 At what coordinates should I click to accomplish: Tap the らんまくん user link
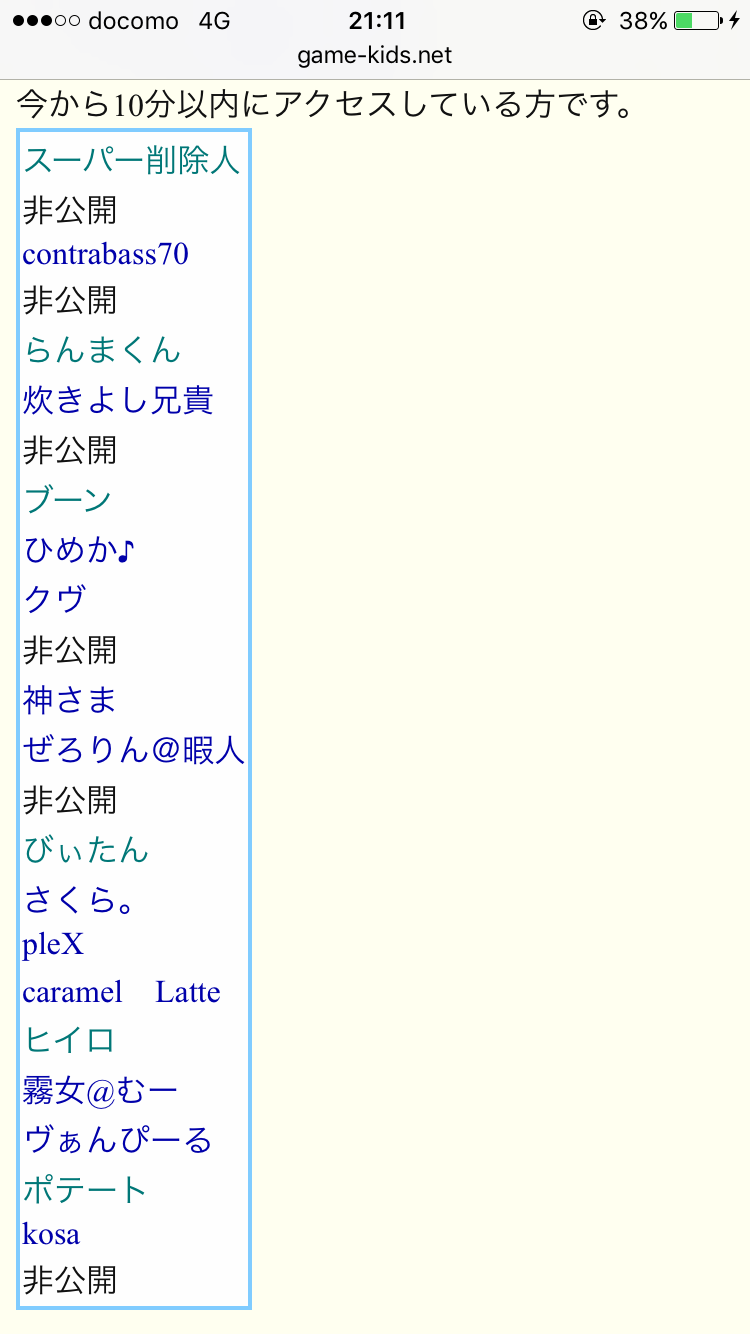tap(102, 350)
